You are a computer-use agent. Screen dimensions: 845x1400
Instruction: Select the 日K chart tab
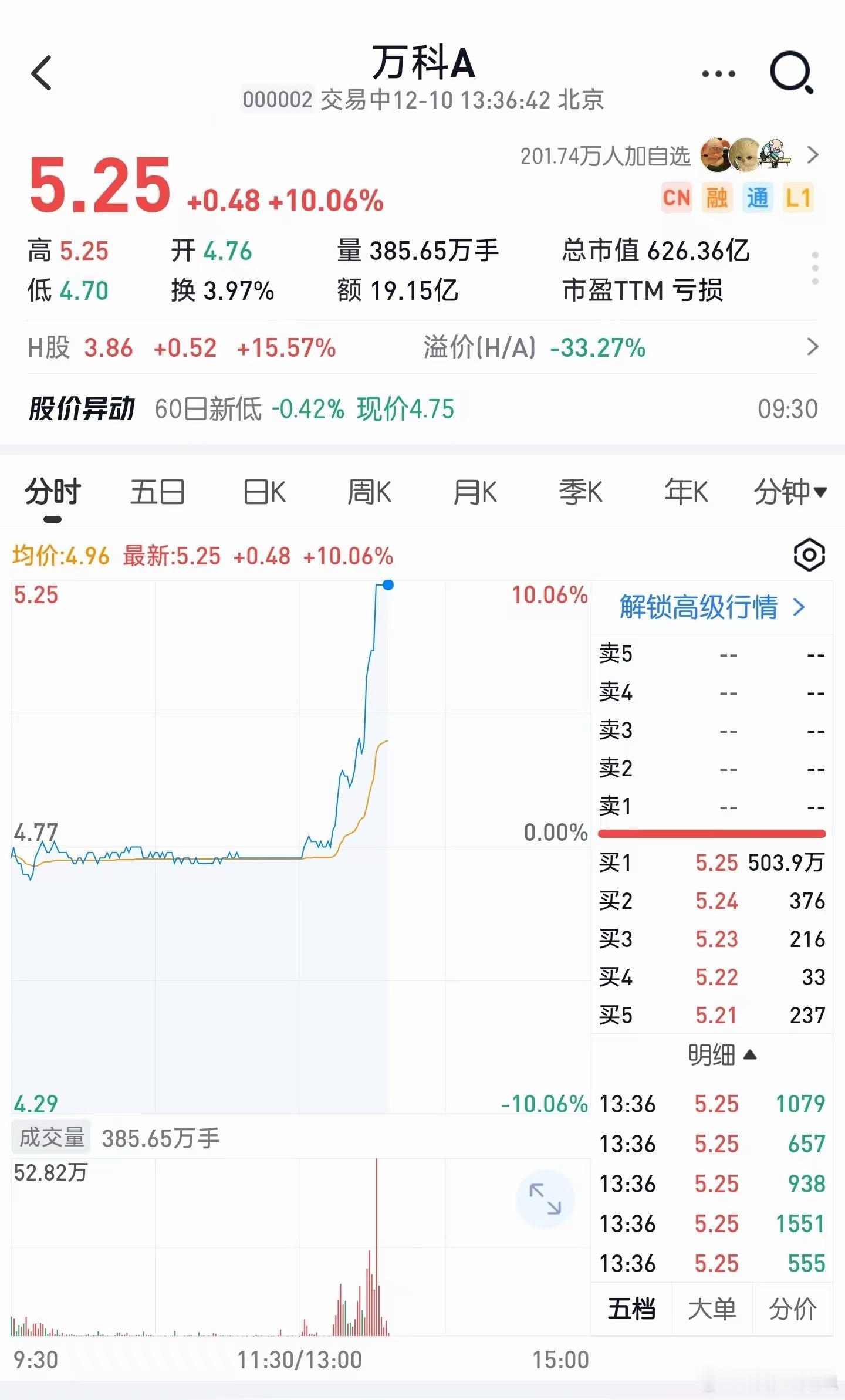tap(264, 493)
